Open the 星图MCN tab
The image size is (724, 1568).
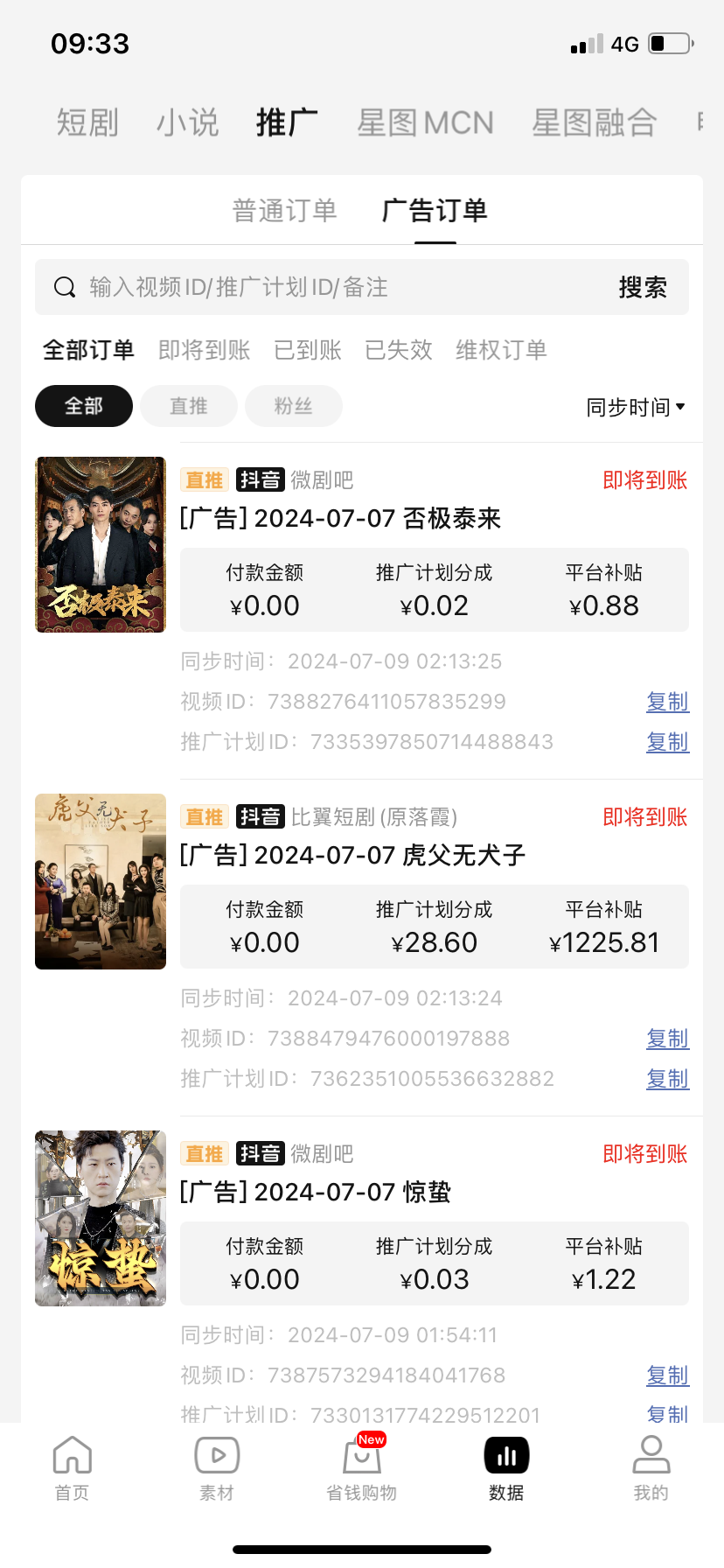point(425,122)
